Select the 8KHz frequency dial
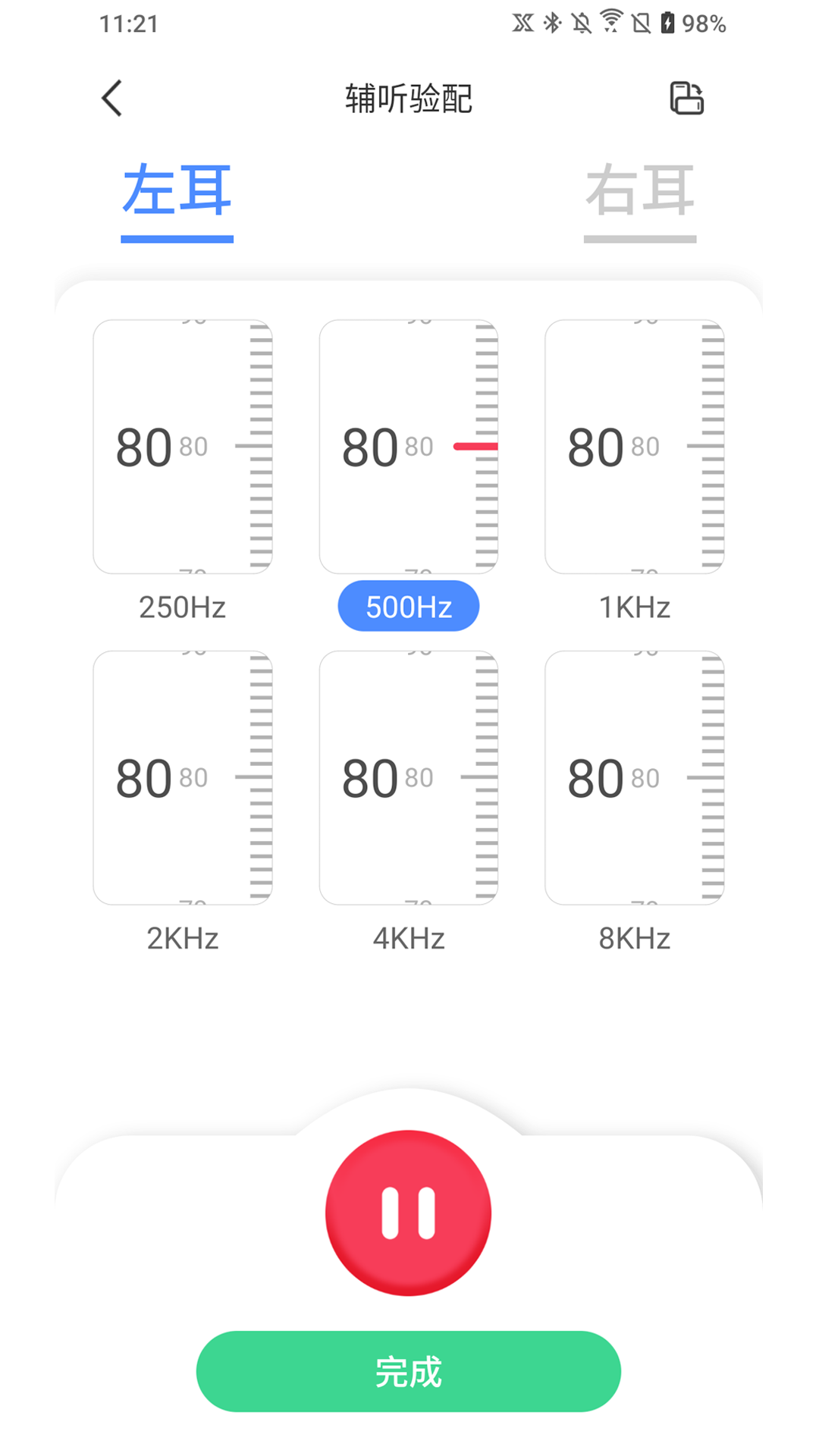Viewport: 819px width, 1456px height. click(x=634, y=777)
